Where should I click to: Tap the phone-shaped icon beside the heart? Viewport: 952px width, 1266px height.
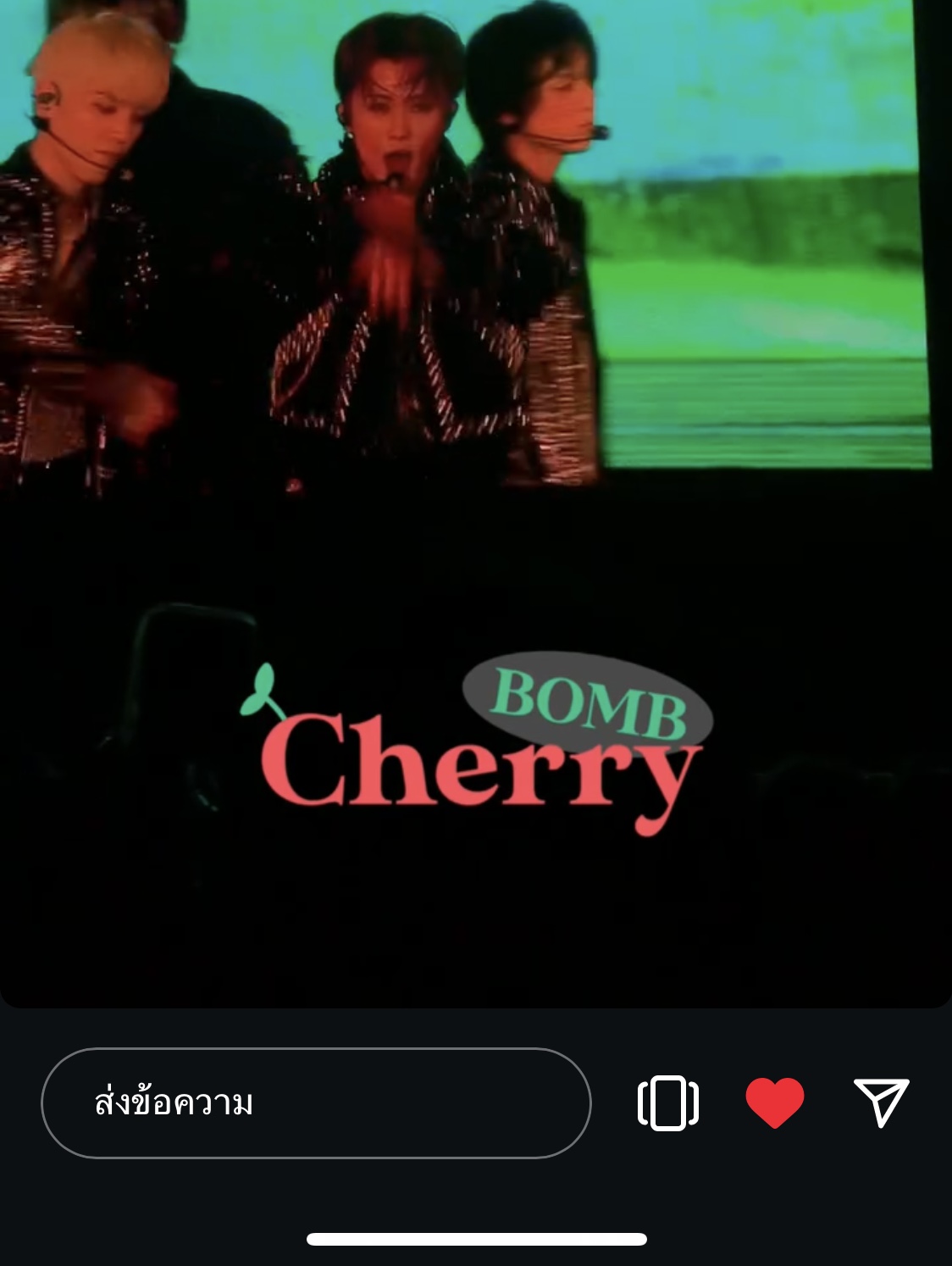coord(667,1102)
